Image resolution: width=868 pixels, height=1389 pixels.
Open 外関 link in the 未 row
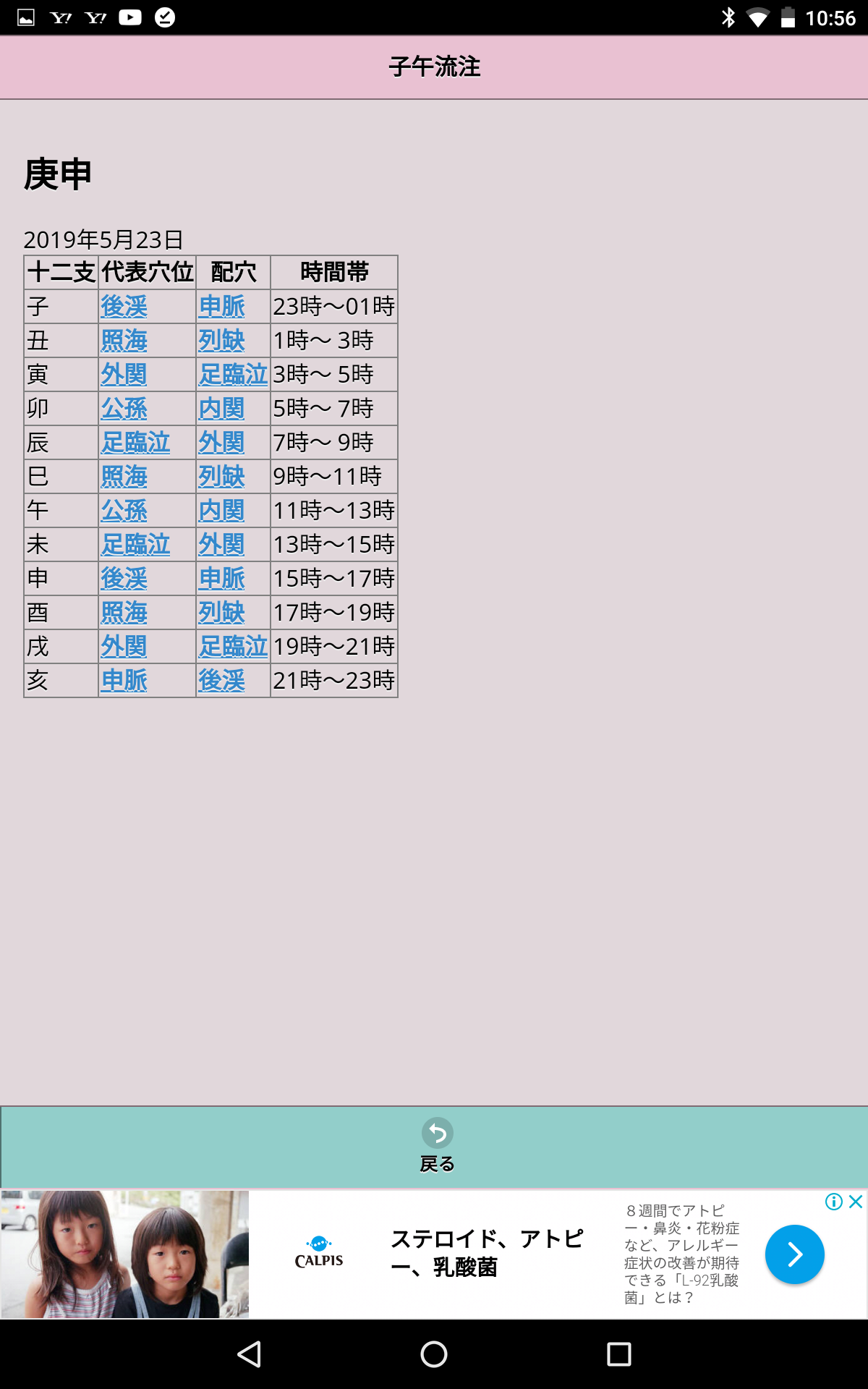click(221, 545)
